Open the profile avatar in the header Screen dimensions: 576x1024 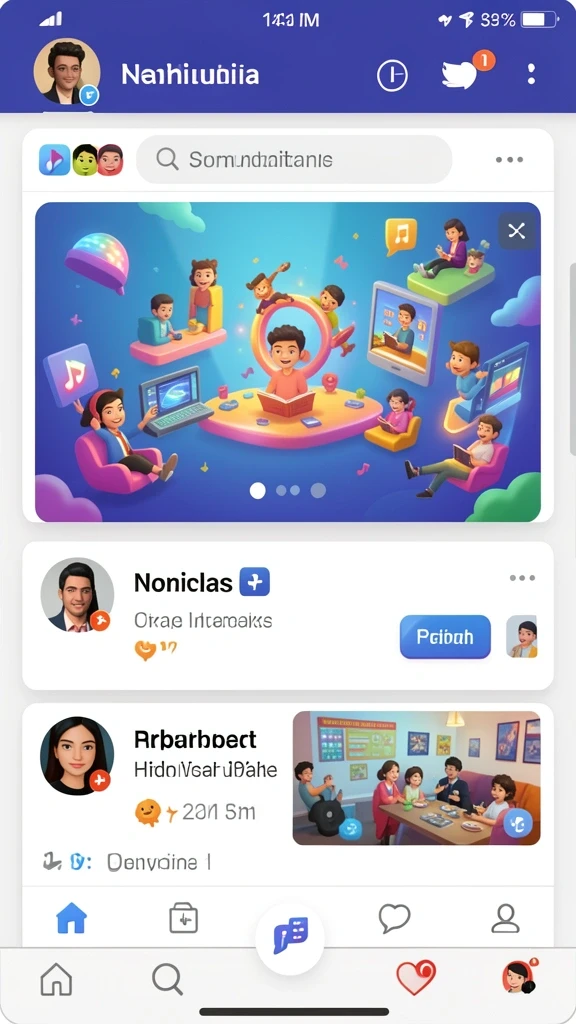click(x=67, y=72)
